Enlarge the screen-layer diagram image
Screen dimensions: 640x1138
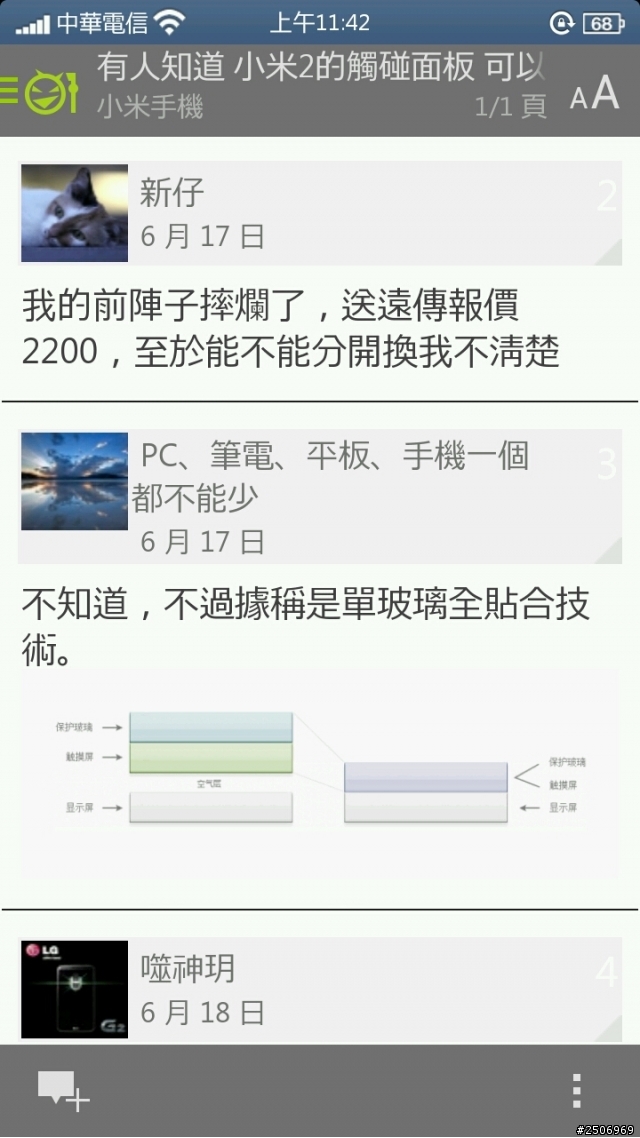[x=320, y=773]
